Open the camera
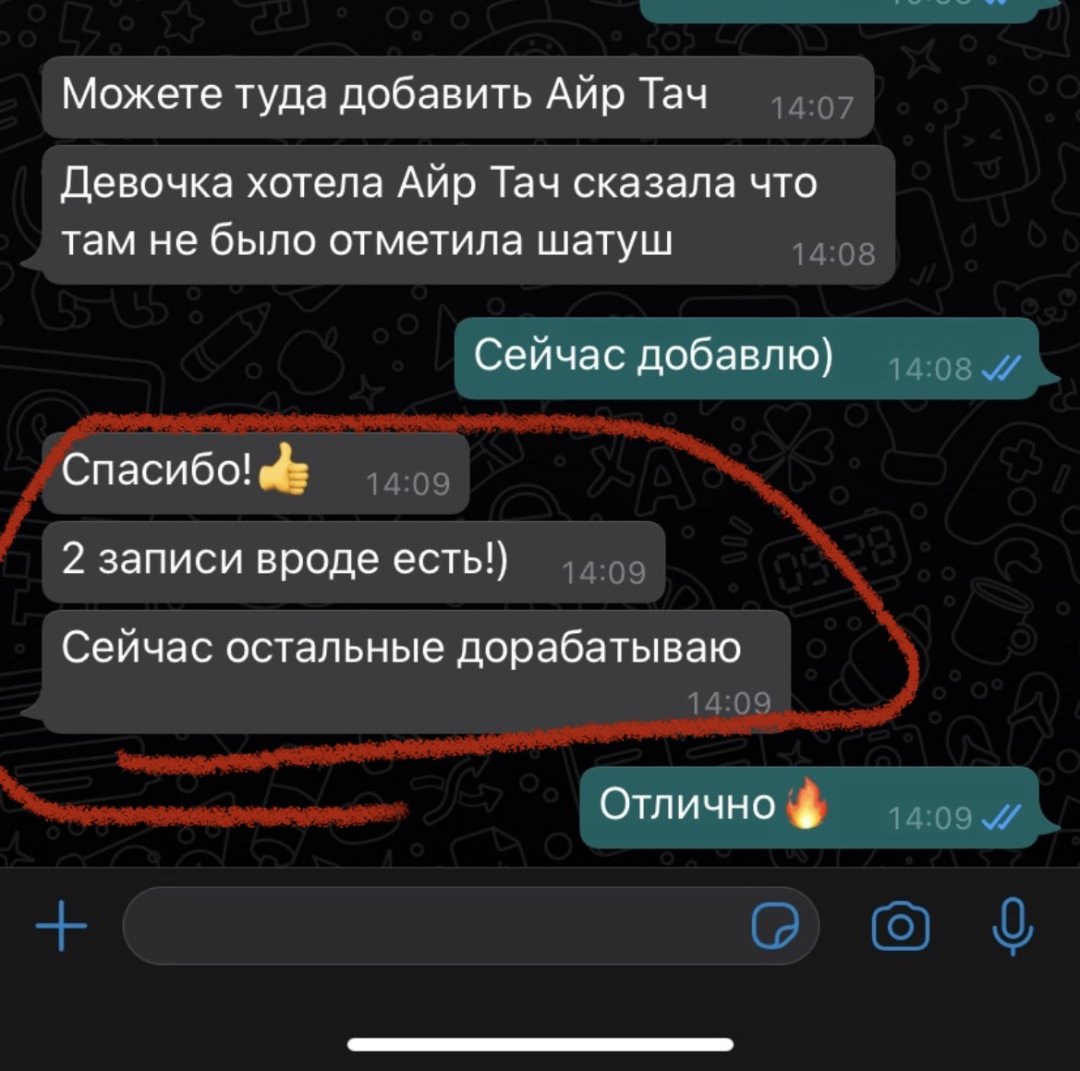Screen dimensions: 1080x1071 [x=900, y=927]
